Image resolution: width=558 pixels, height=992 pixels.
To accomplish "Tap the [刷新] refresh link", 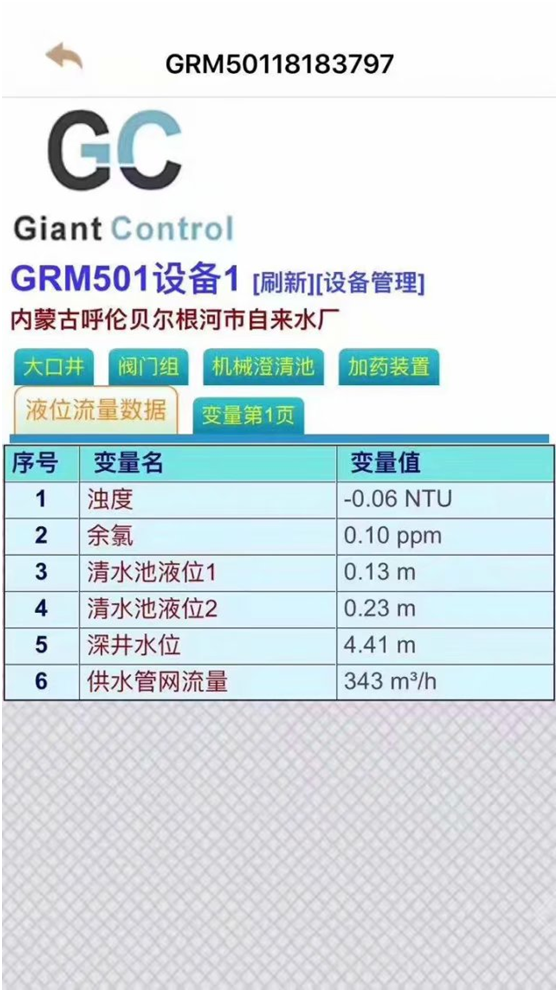I will (x=283, y=282).
